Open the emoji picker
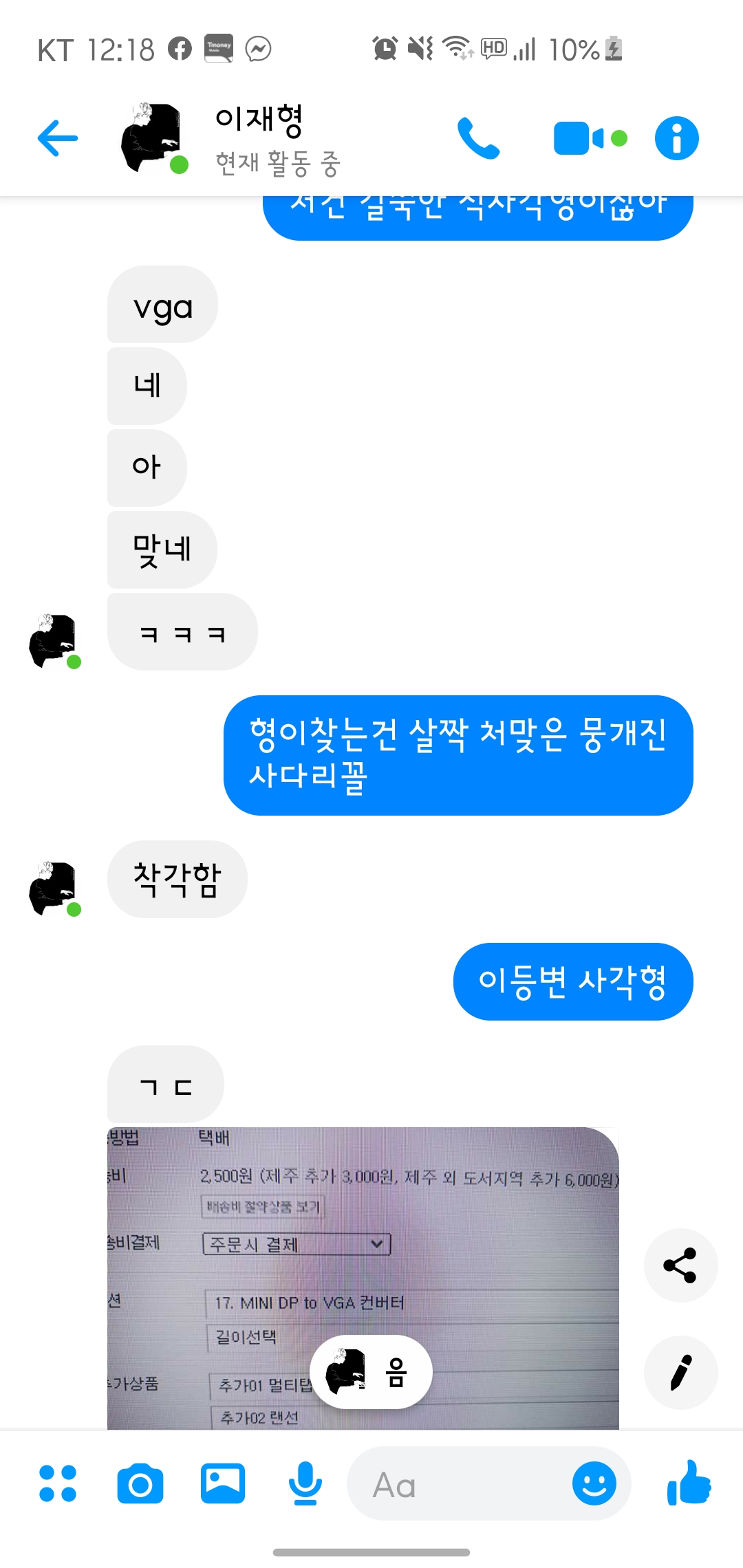 click(594, 1483)
